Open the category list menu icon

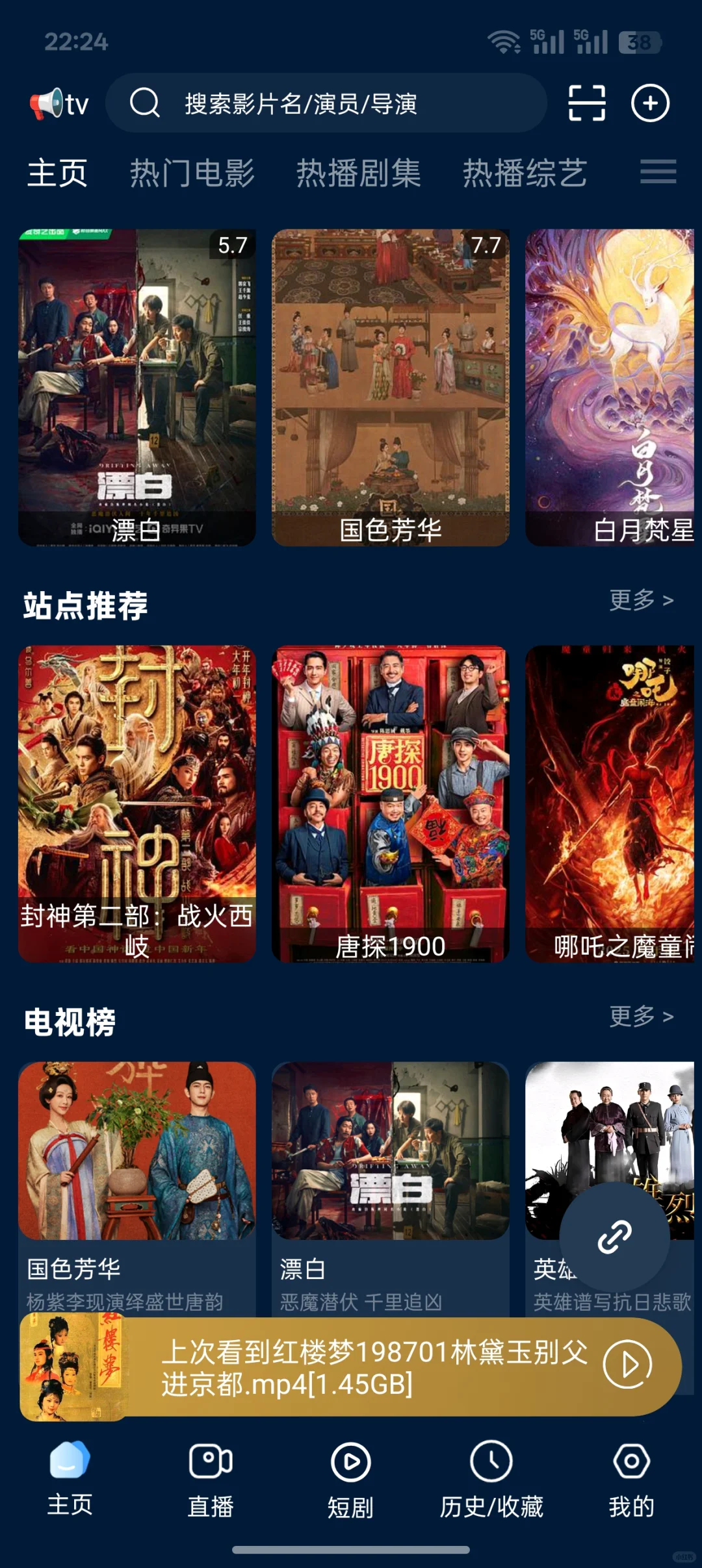point(658,172)
